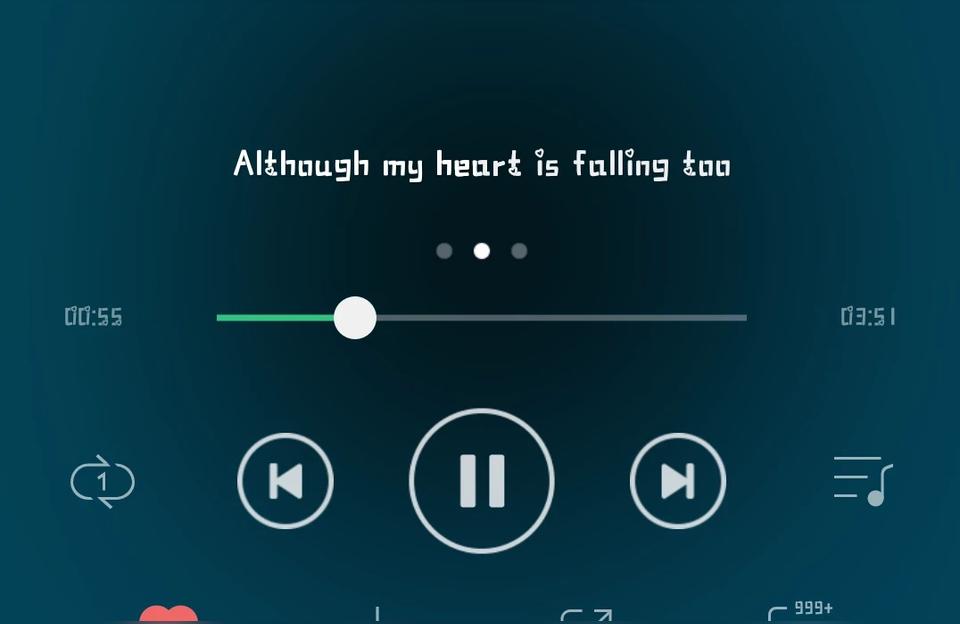This screenshot has width=960, height=624.
Task: Skip to the next track
Action: pyautogui.click(x=678, y=481)
